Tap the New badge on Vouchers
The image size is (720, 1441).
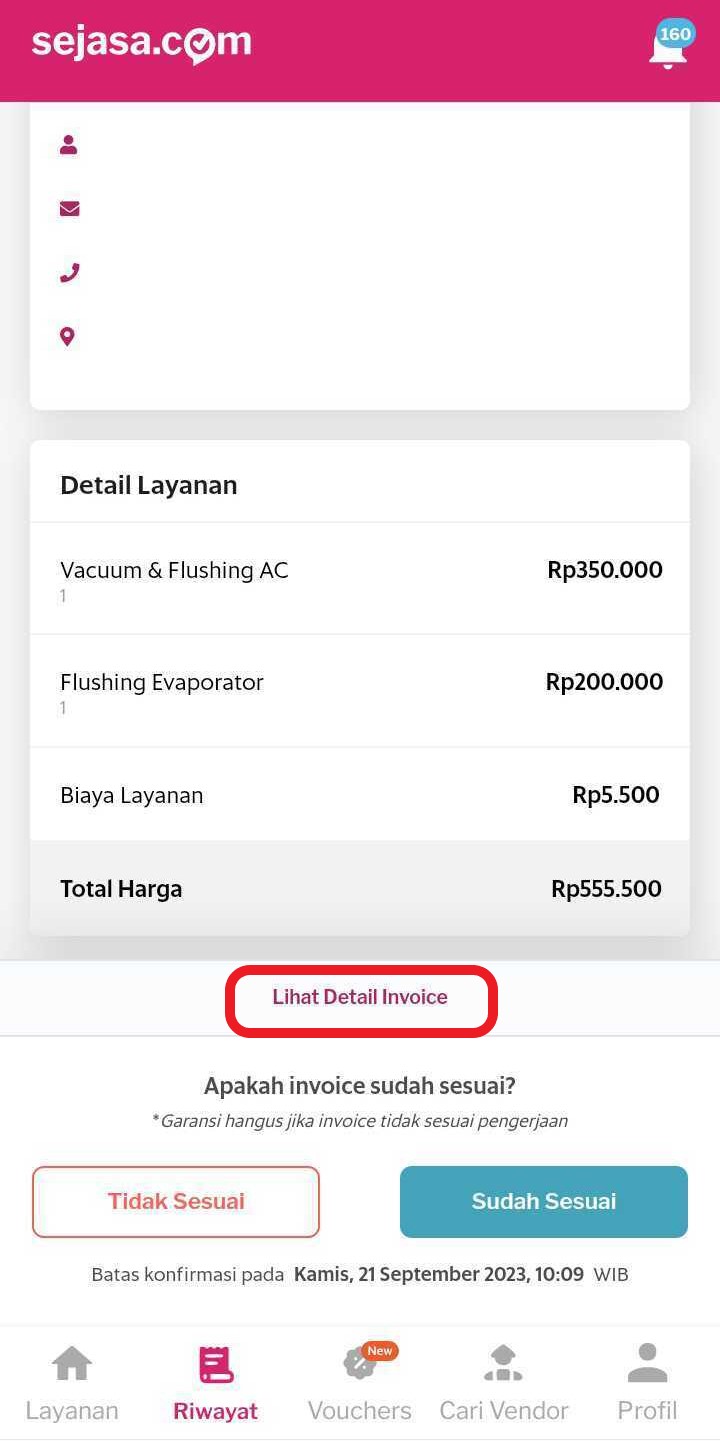click(379, 1350)
